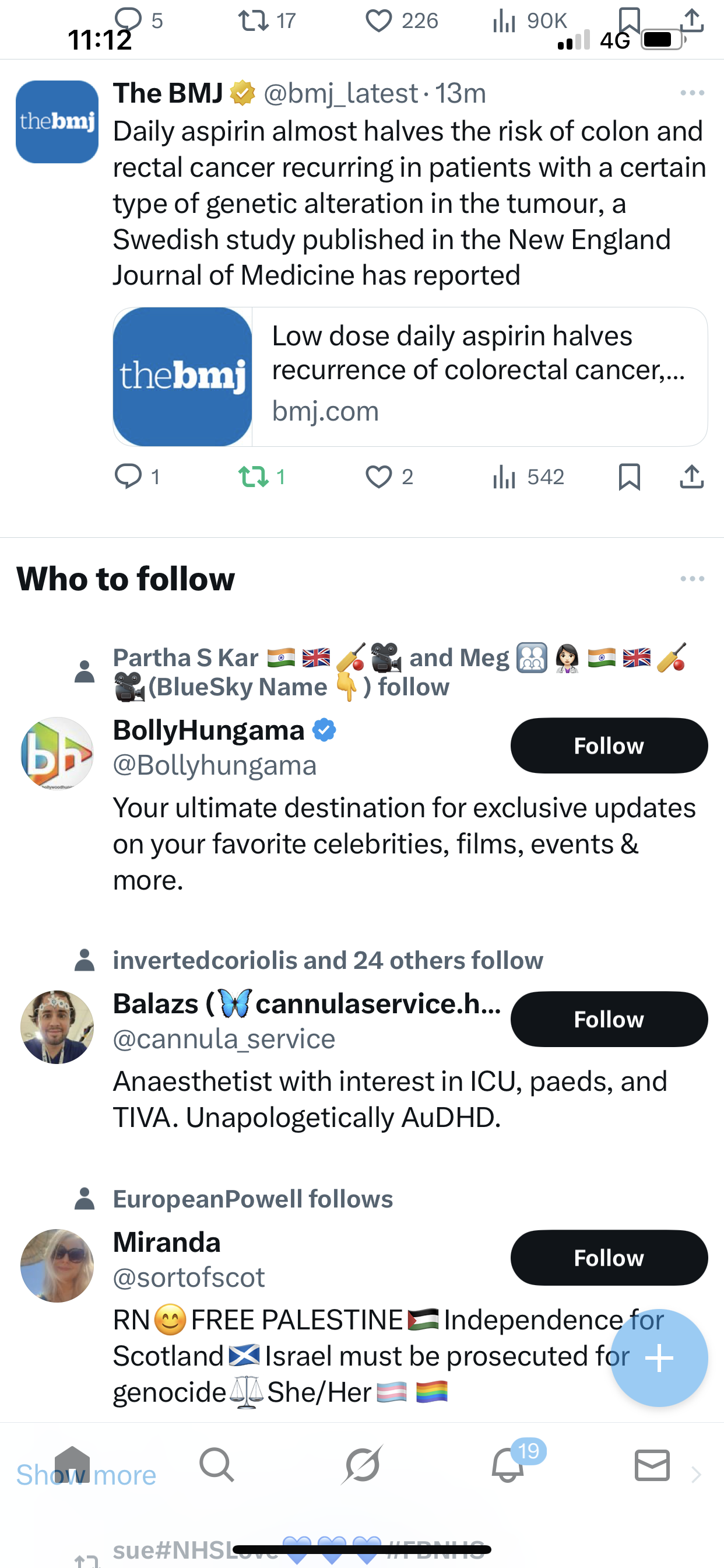Open the Messages tab

pos(652,1464)
